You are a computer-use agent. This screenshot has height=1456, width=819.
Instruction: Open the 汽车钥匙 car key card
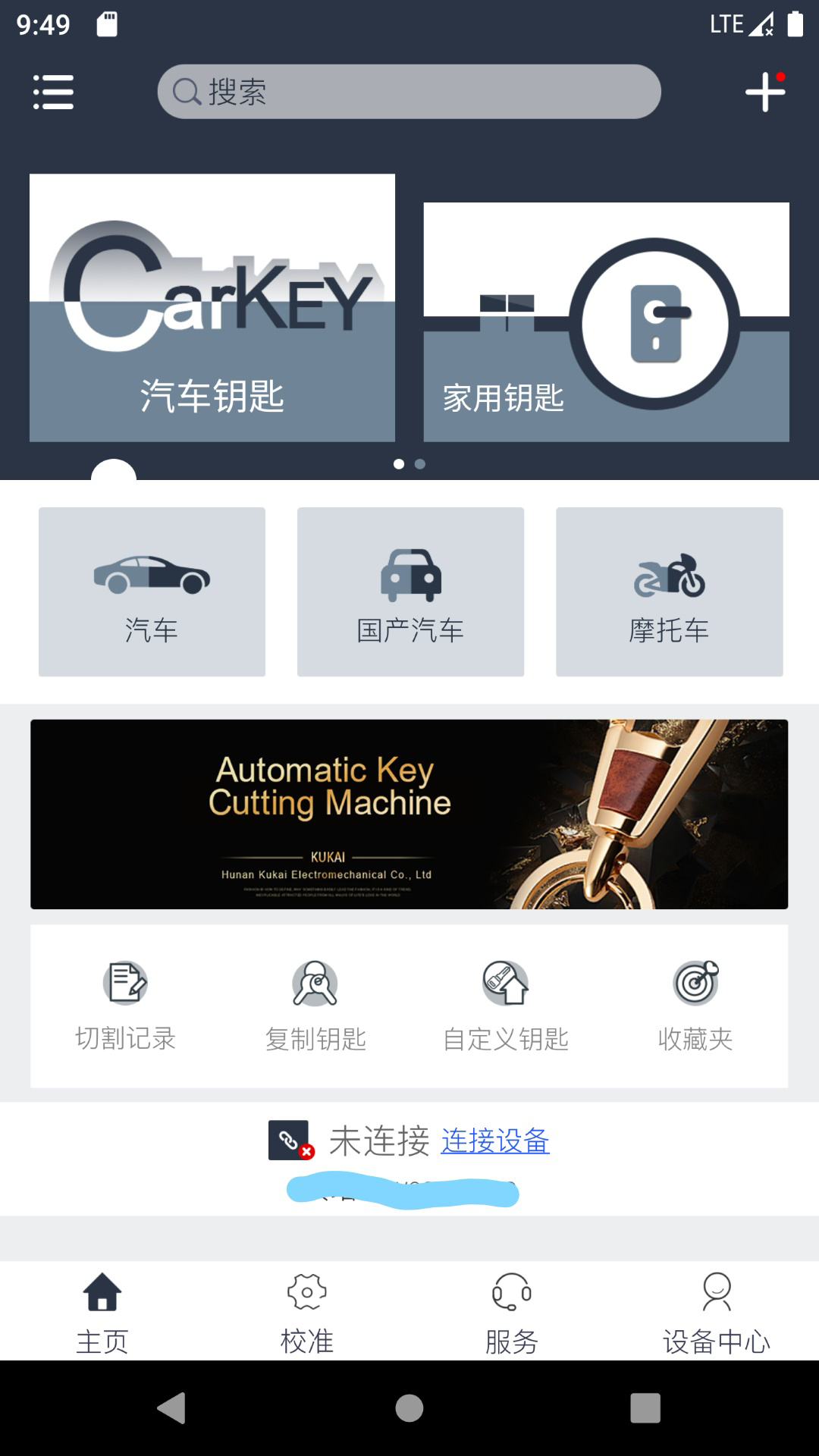(212, 308)
